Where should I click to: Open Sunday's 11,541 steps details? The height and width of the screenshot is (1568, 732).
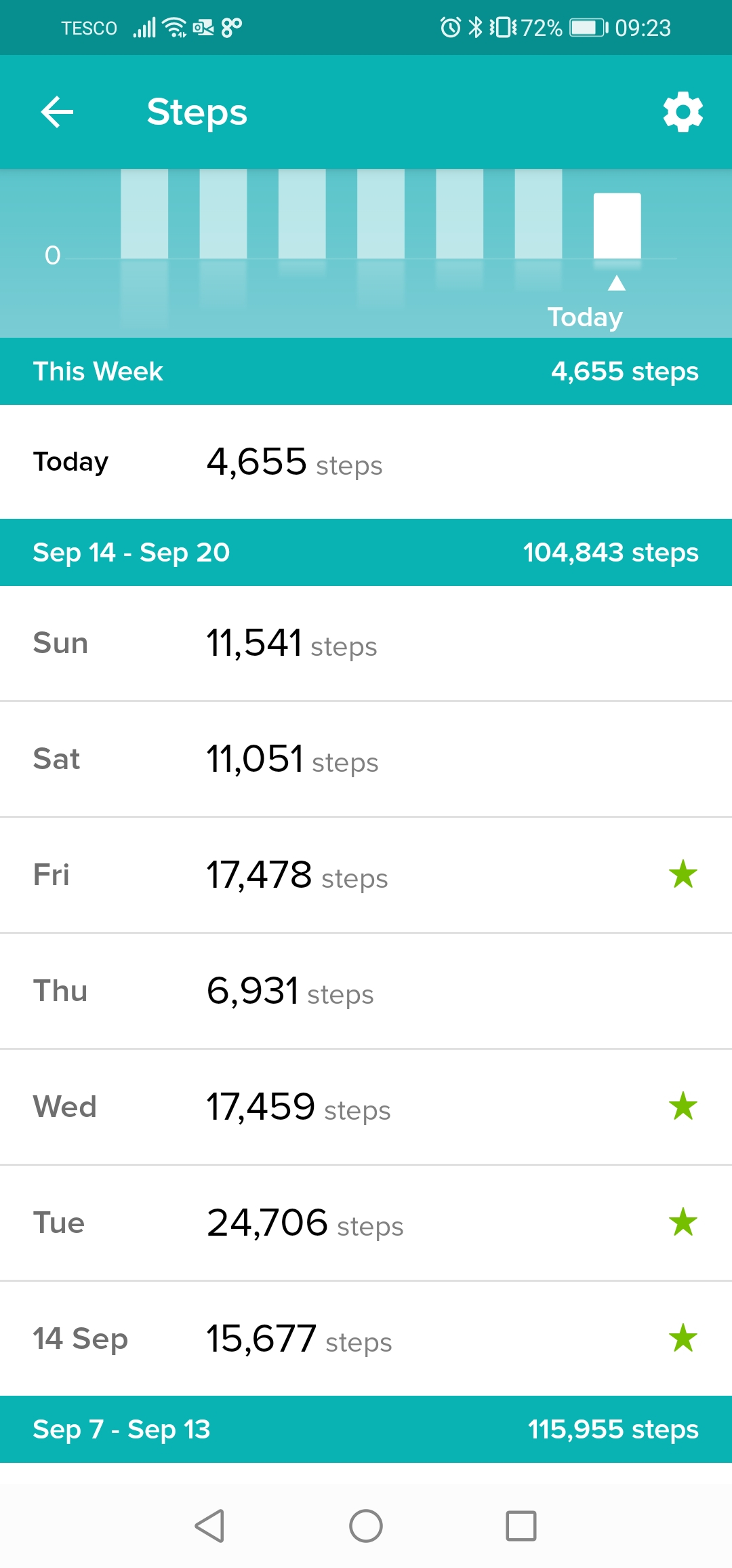(366, 643)
